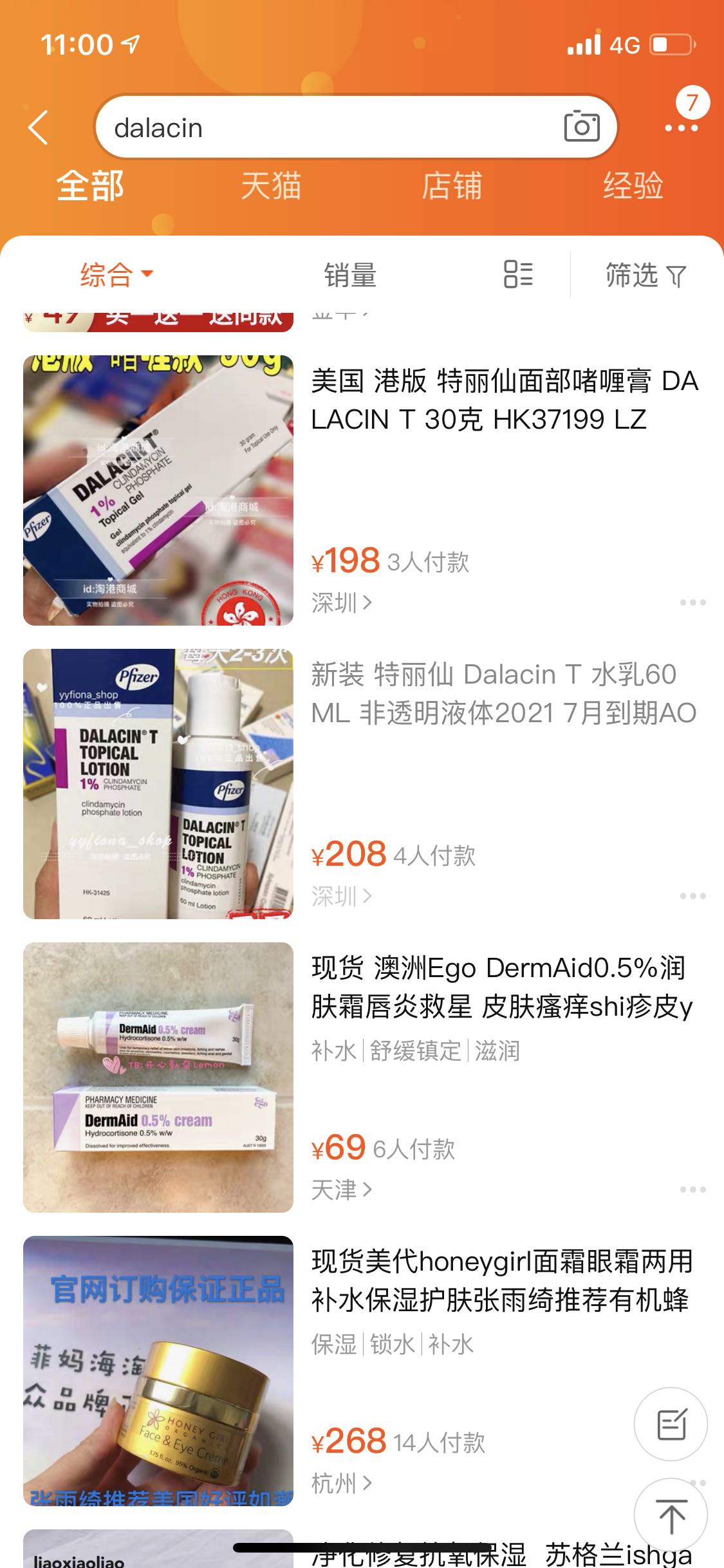Screen dimensions: 724x1568
Task: Expand the 综合 sort dropdown
Action: pos(116,275)
